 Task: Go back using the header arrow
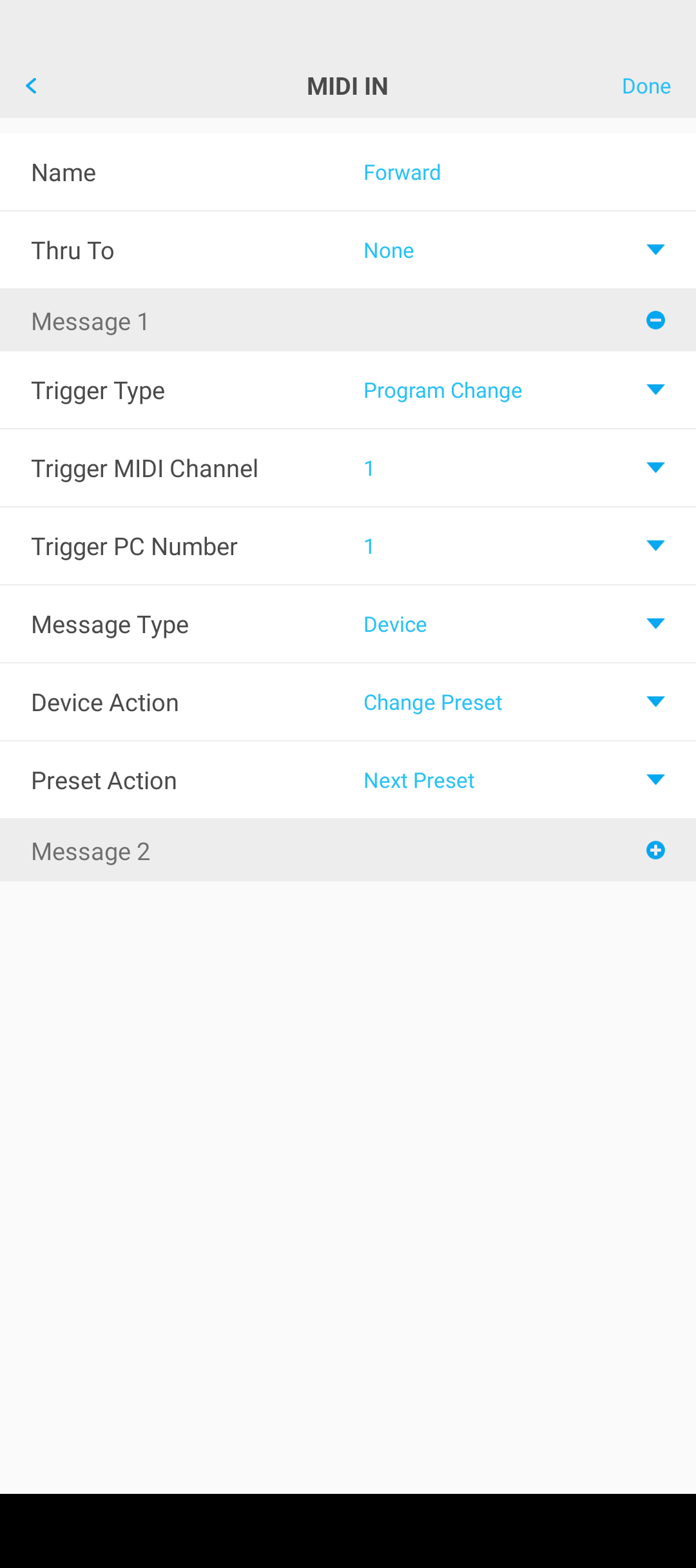click(31, 86)
